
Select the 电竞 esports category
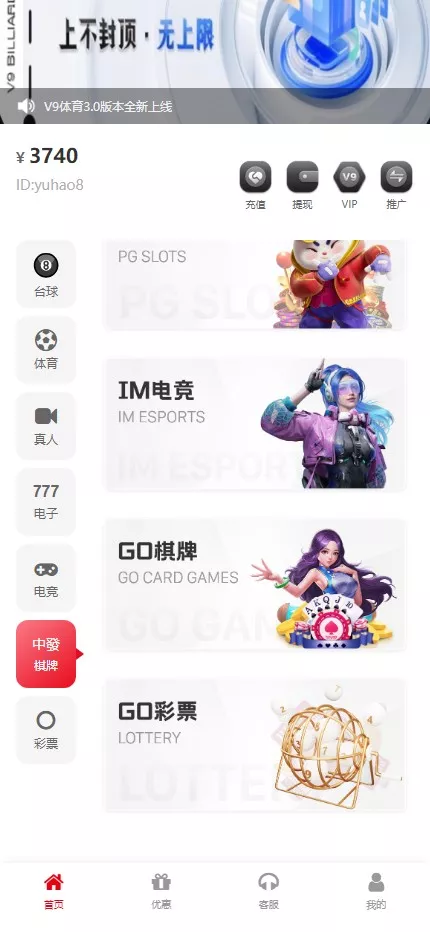(46, 578)
